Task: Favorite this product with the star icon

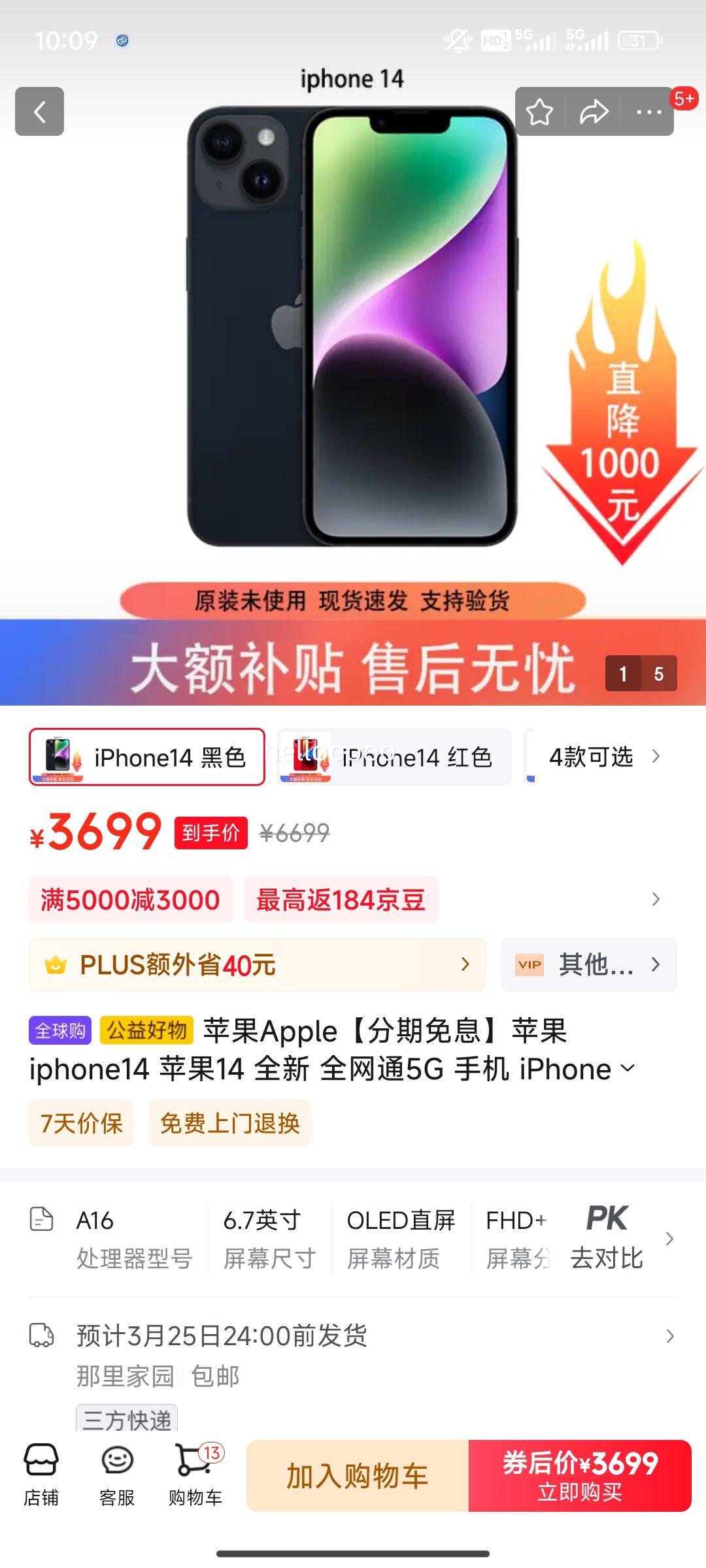Action: (x=540, y=112)
